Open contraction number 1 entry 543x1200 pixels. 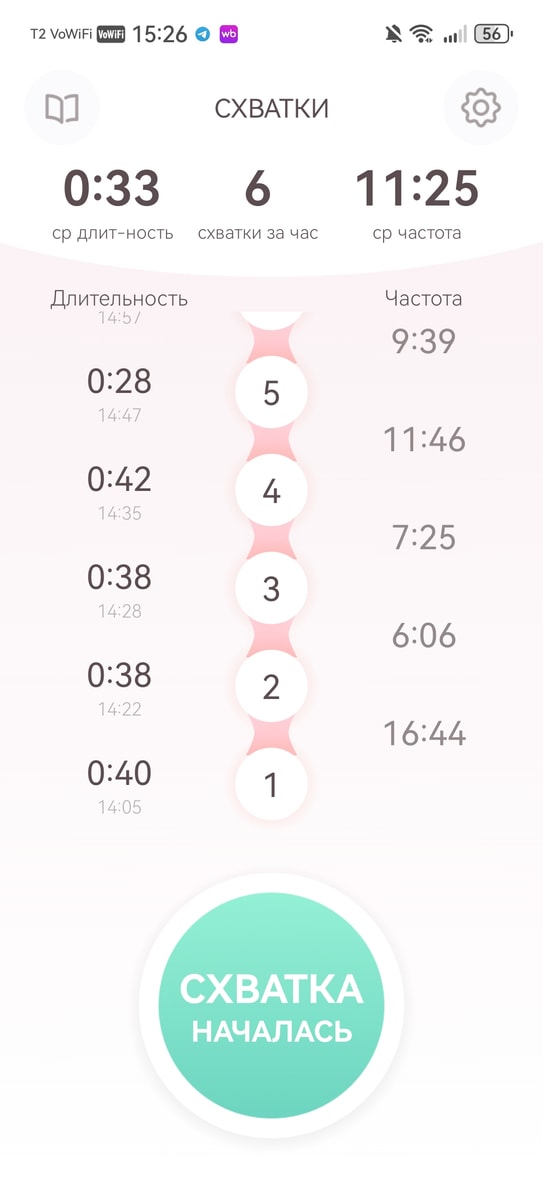coord(271,786)
